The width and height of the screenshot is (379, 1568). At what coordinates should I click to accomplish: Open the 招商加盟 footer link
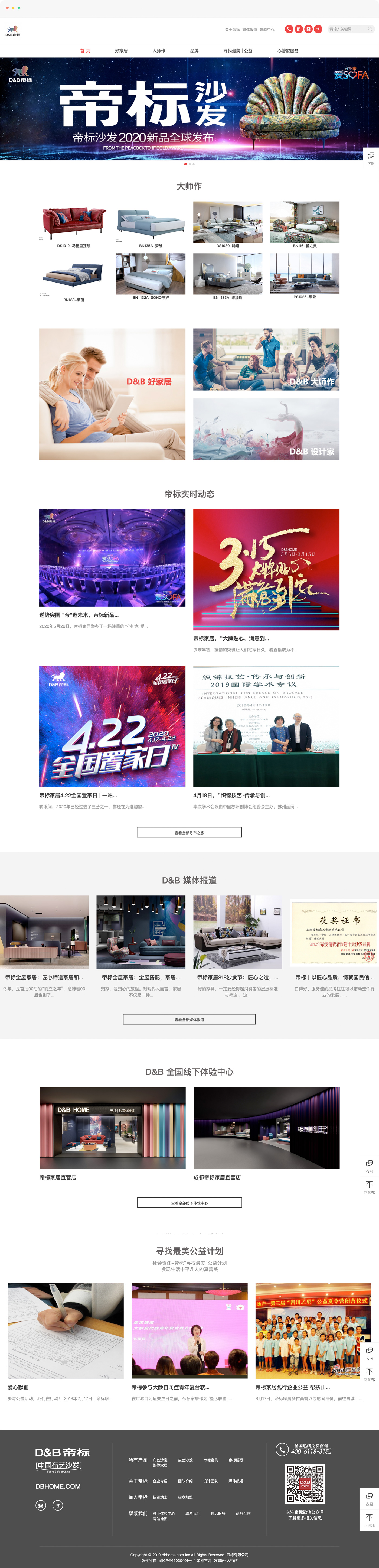(185, 1497)
